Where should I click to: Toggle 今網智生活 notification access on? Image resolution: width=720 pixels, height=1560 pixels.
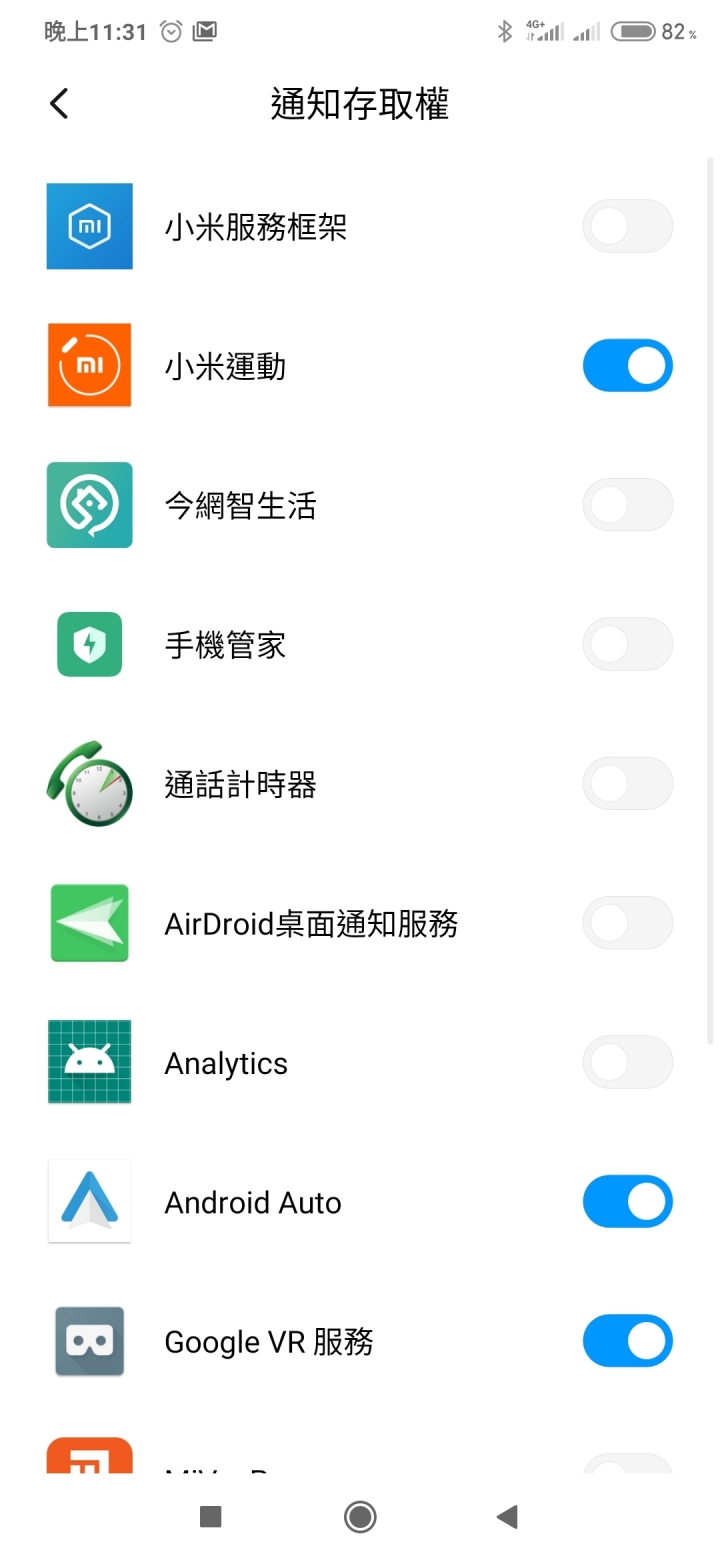(627, 505)
